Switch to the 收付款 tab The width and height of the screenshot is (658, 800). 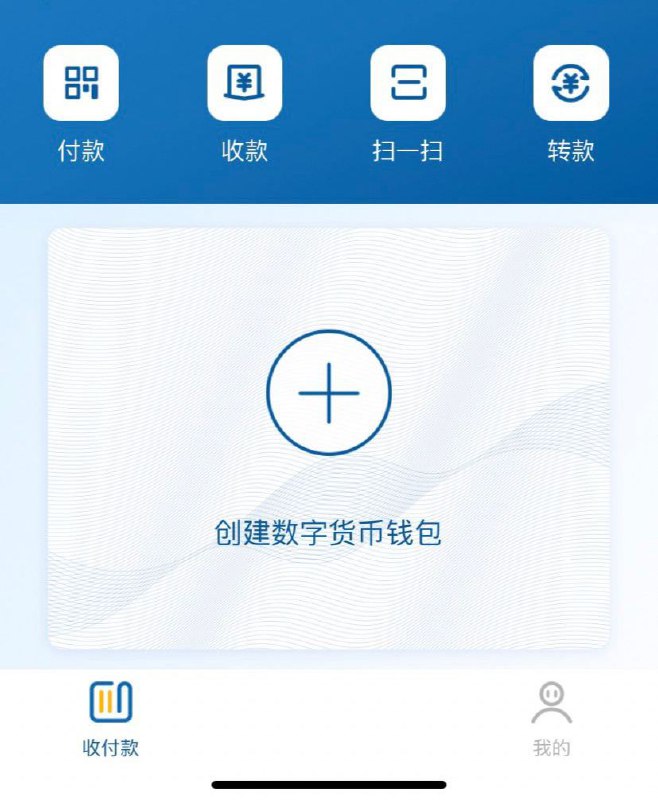click(x=110, y=716)
